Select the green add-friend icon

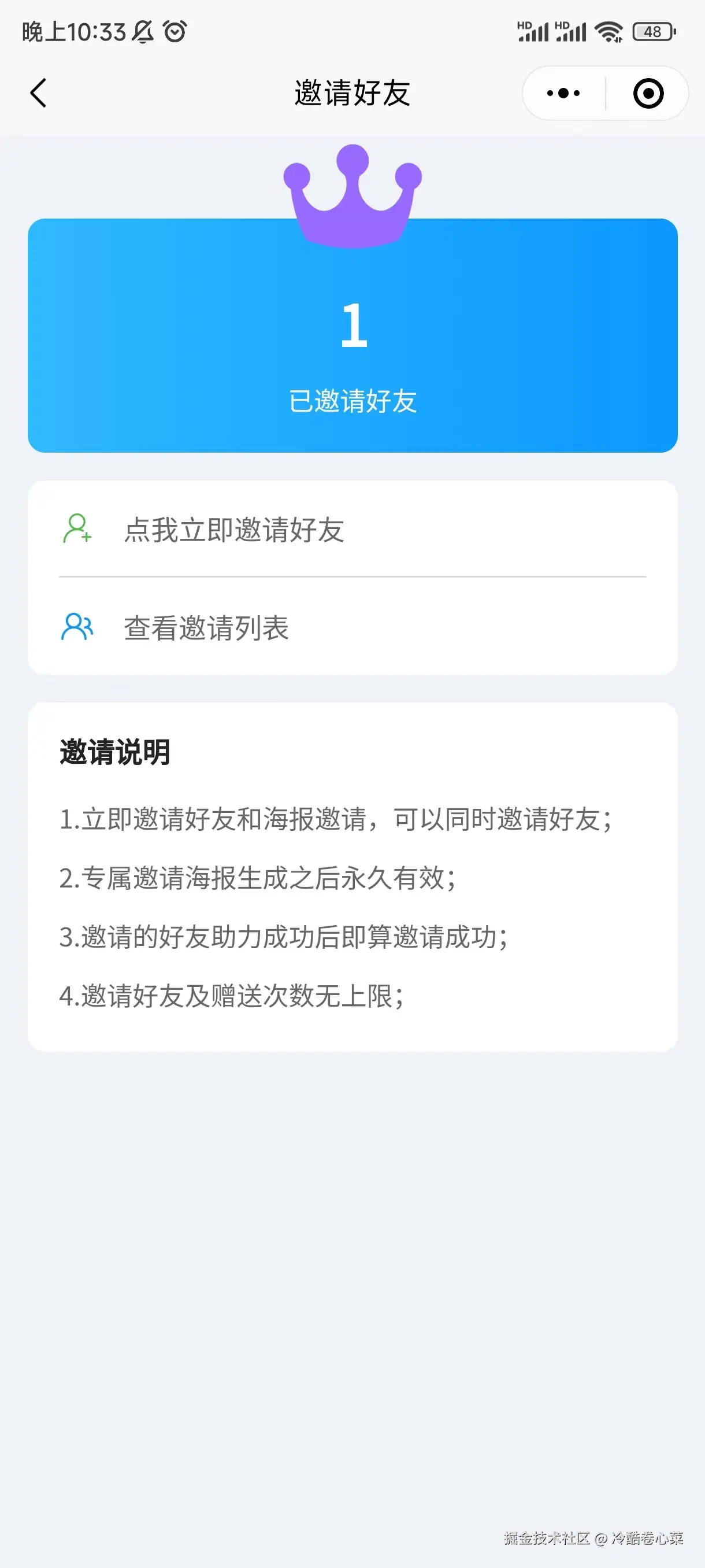77,531
